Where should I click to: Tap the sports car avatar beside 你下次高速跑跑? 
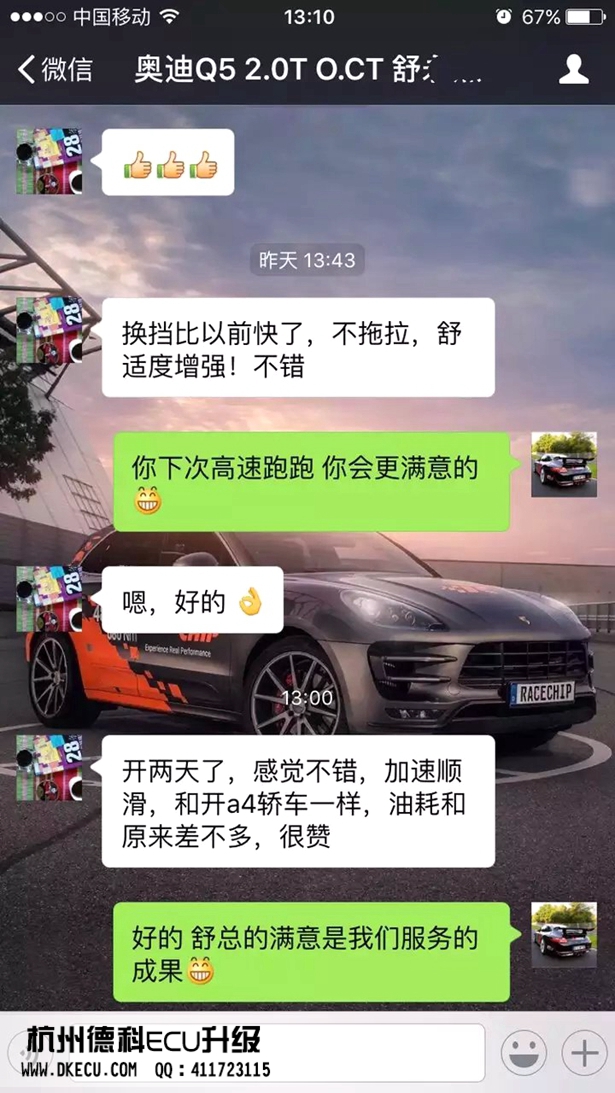(563, 464)
